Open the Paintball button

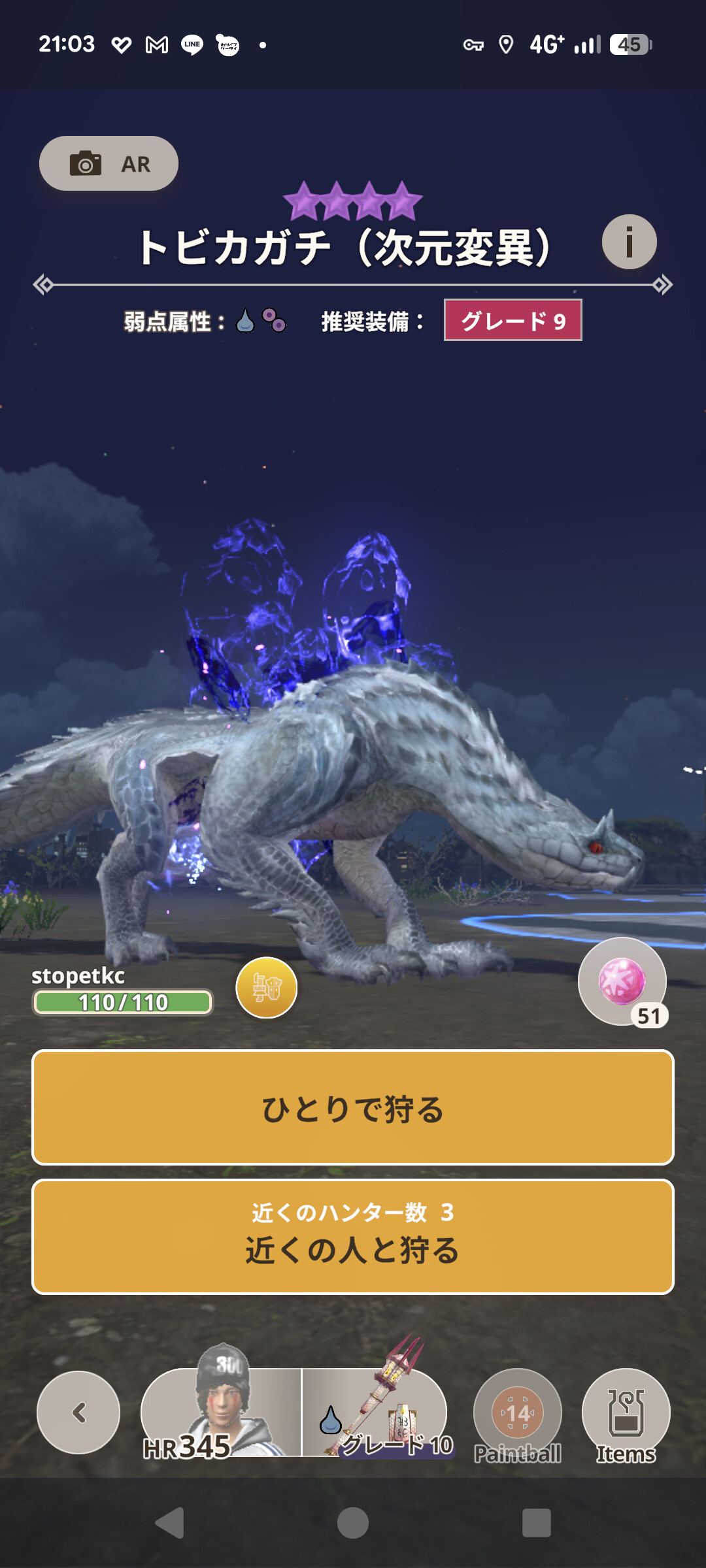[x=518, y=1414]
